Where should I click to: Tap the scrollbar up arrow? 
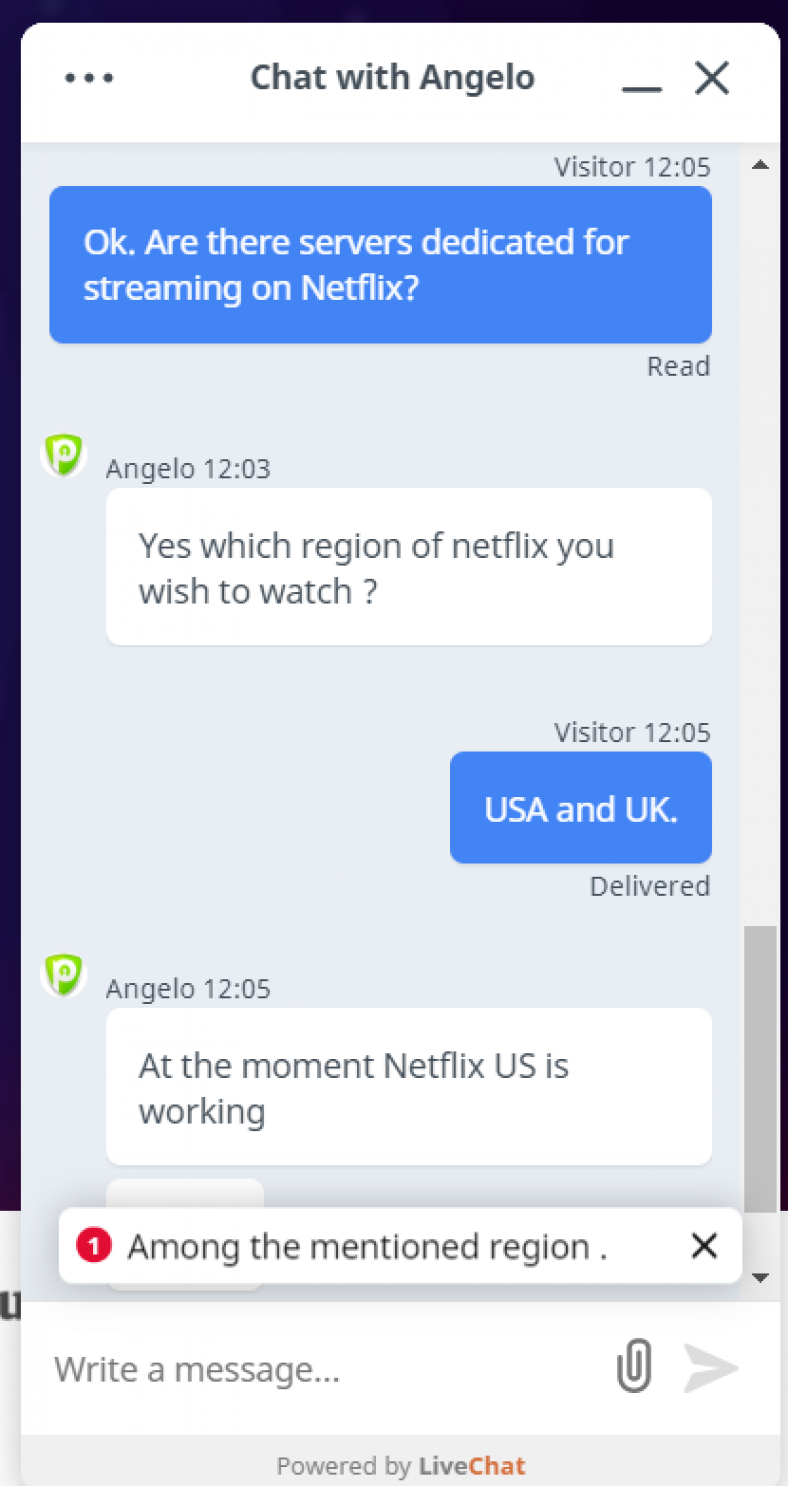click(x=760, y=165)
